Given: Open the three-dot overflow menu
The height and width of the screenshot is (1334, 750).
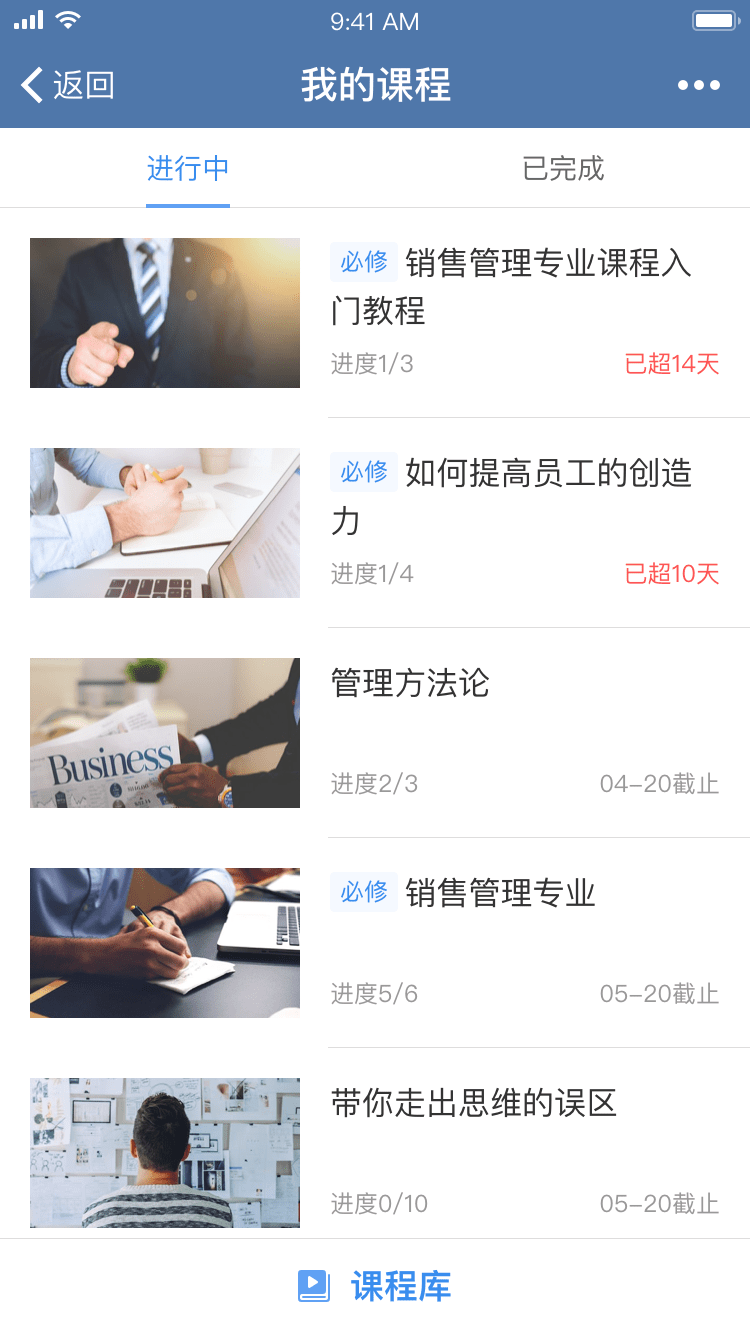Looking at the screenshot, I should [x=698, y=86].
